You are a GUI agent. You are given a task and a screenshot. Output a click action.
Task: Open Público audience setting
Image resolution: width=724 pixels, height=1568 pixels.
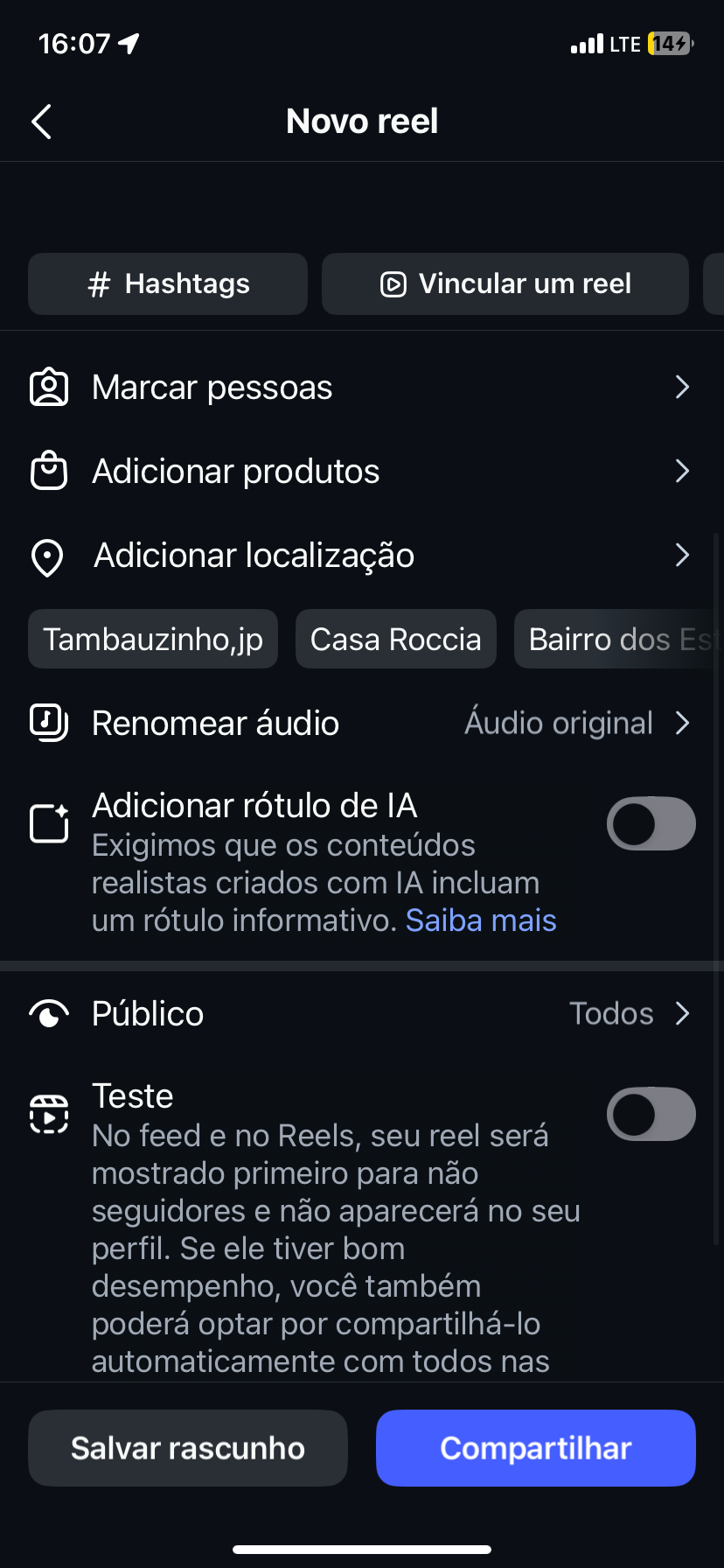pyautogui.click(x=360, y=1013)
